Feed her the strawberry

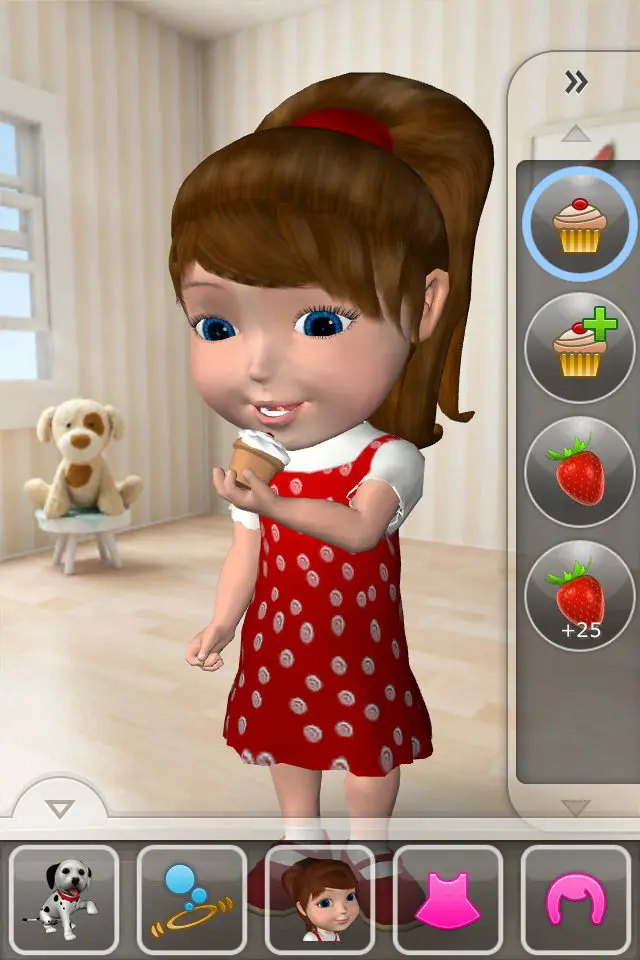pos(579,472)
